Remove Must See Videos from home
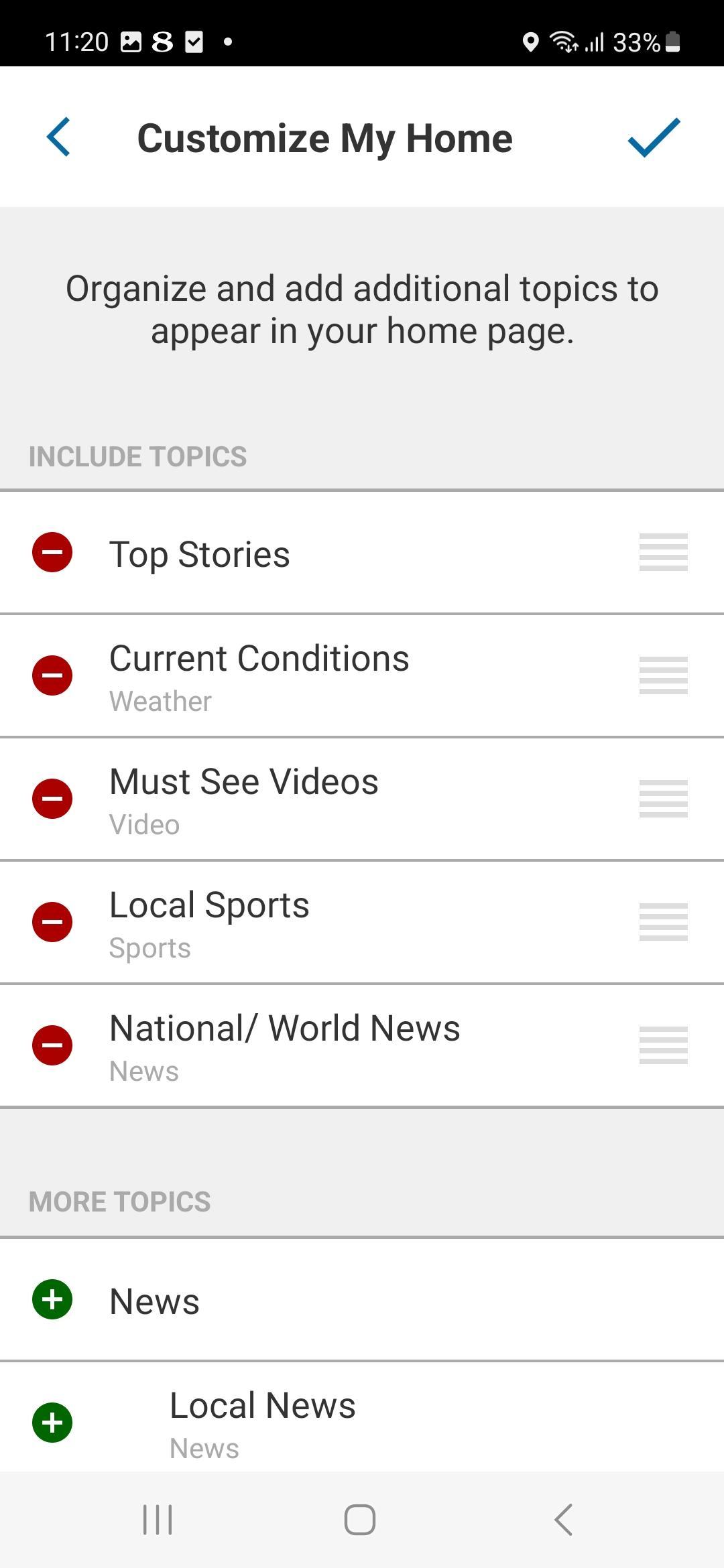 click(x=52, y=799)
